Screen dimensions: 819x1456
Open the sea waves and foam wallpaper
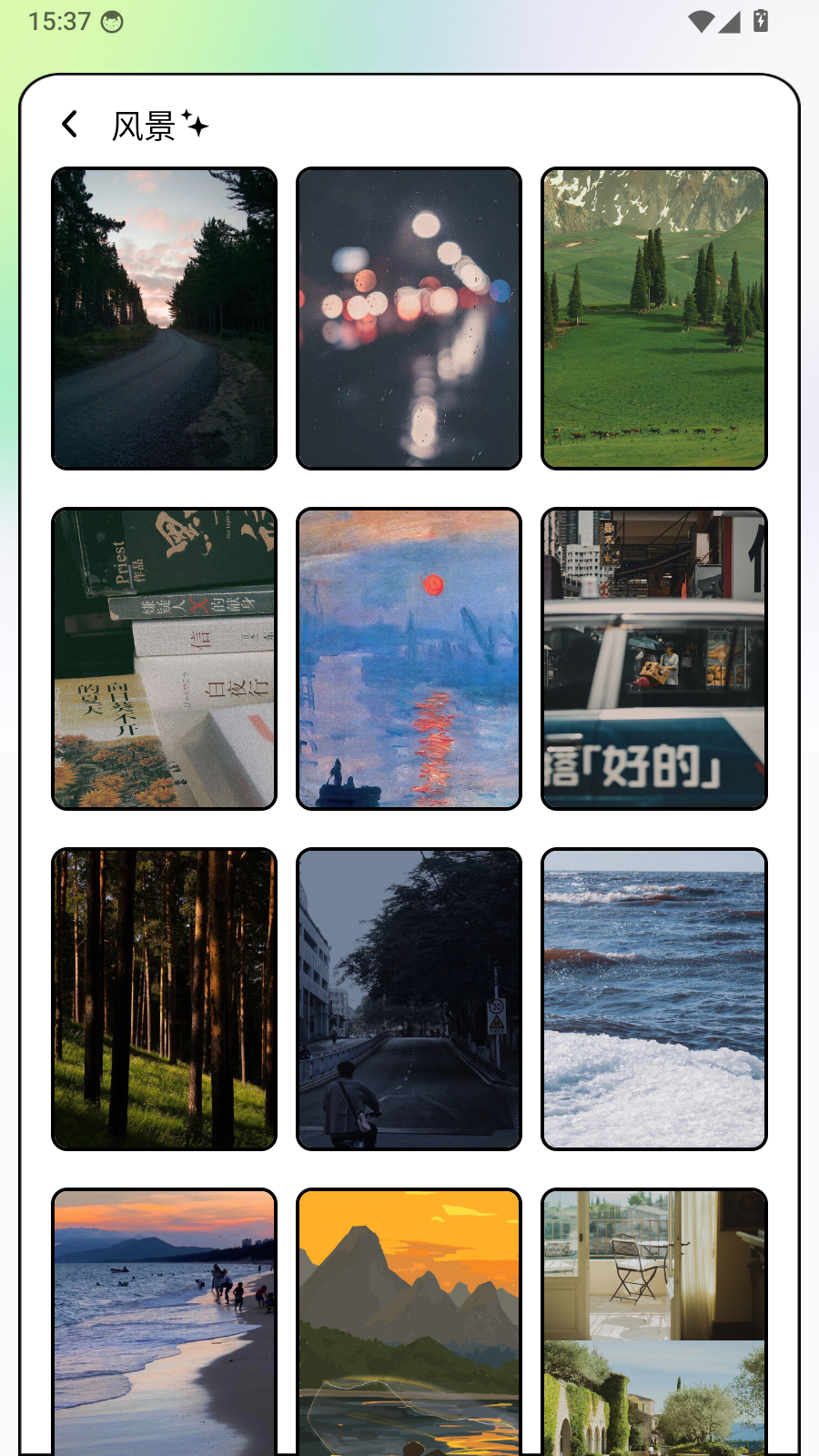click(654, 999)
